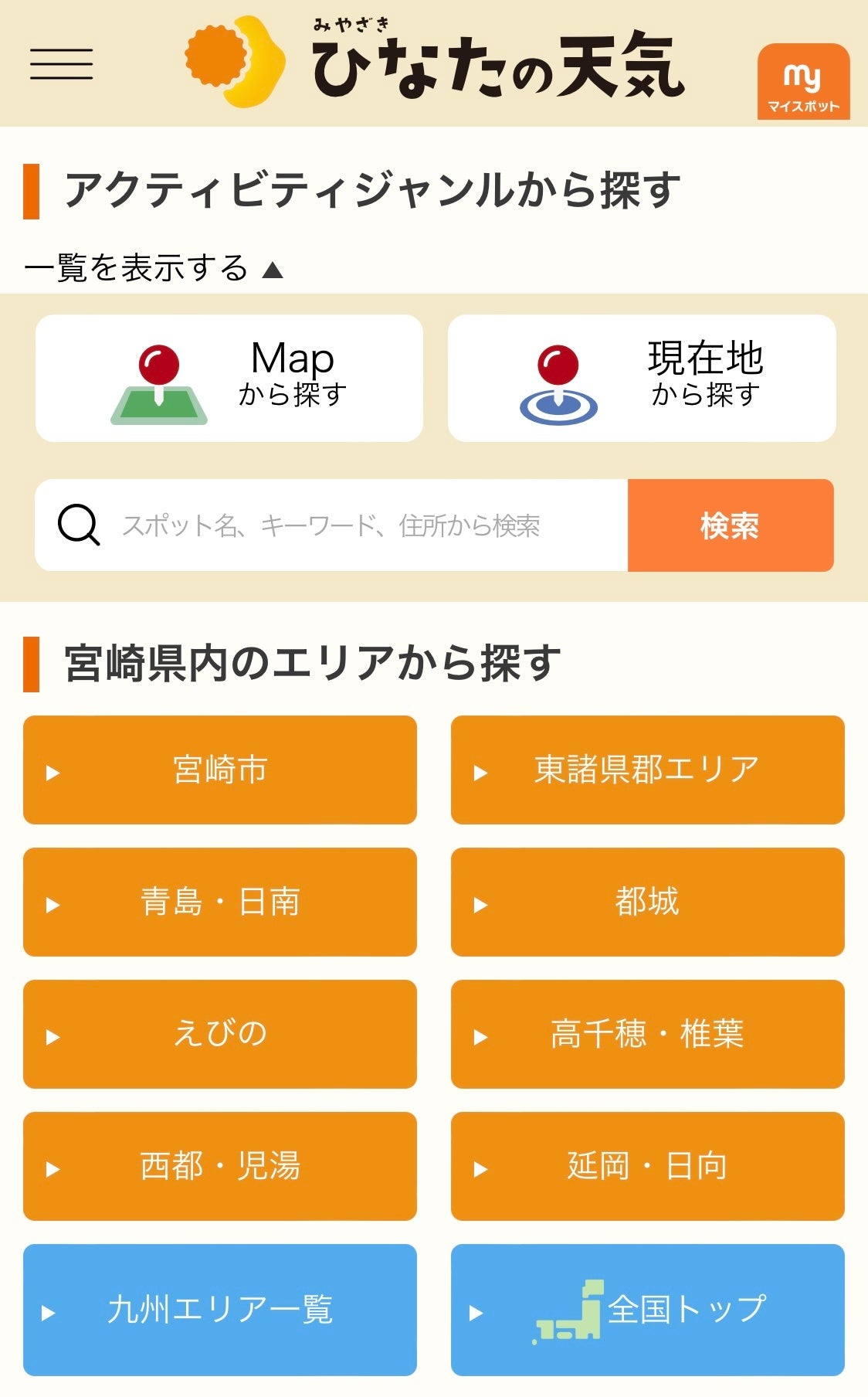
Task: Choose the 青島・日南 area
Action: (220, 902)
